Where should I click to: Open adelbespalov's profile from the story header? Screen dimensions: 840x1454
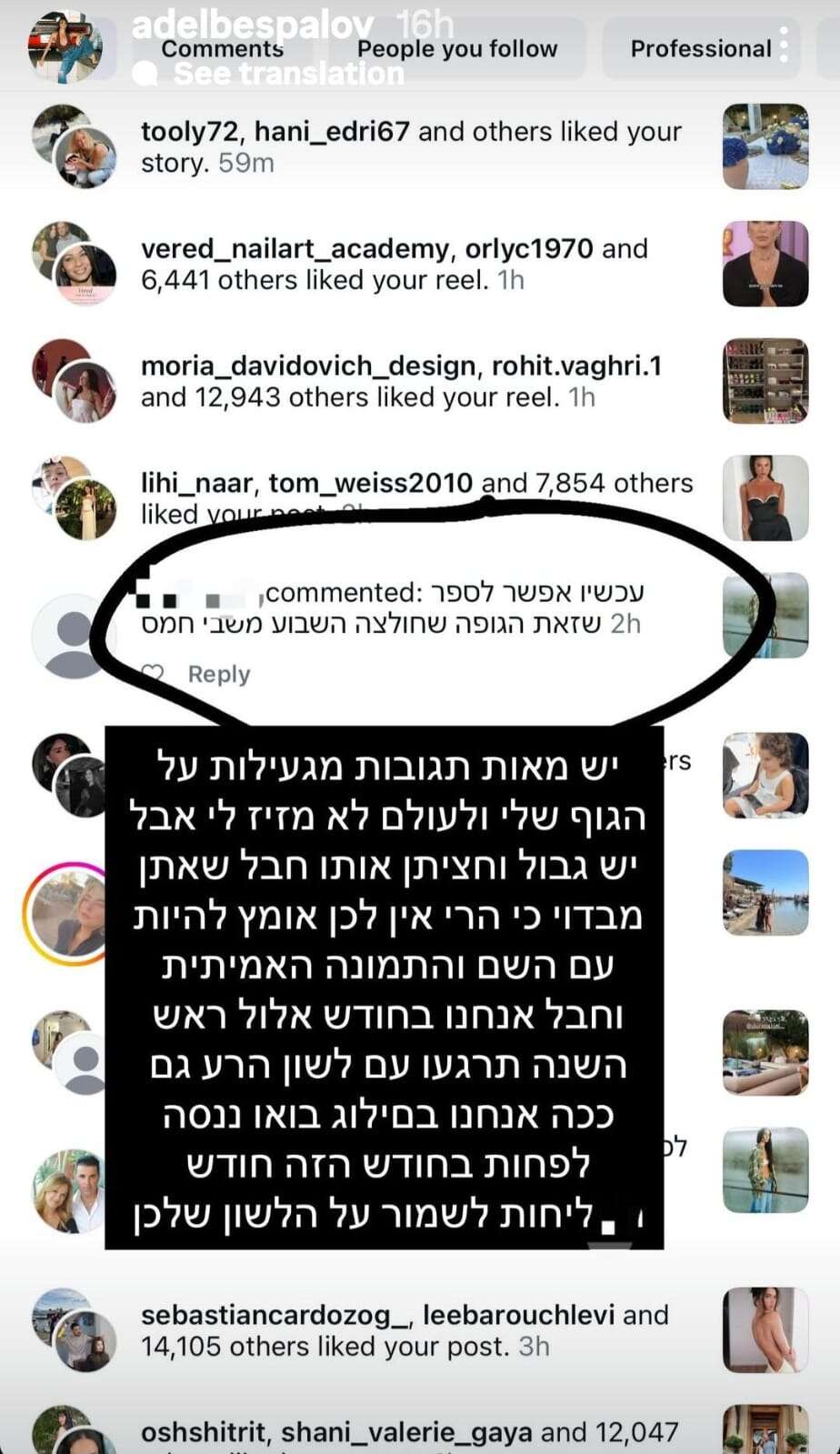pos(252,25)
